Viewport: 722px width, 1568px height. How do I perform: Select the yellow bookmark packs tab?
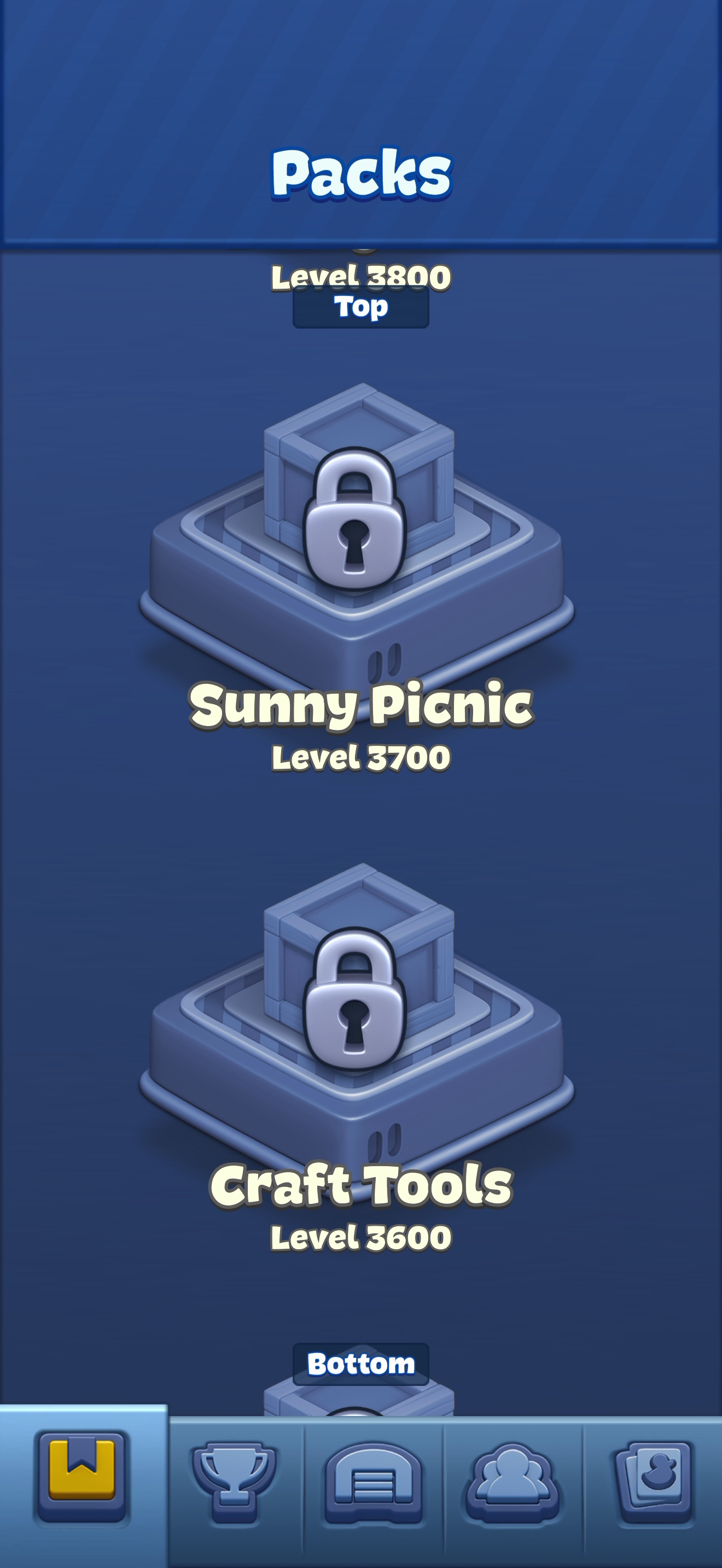[x=82, y=1476]
